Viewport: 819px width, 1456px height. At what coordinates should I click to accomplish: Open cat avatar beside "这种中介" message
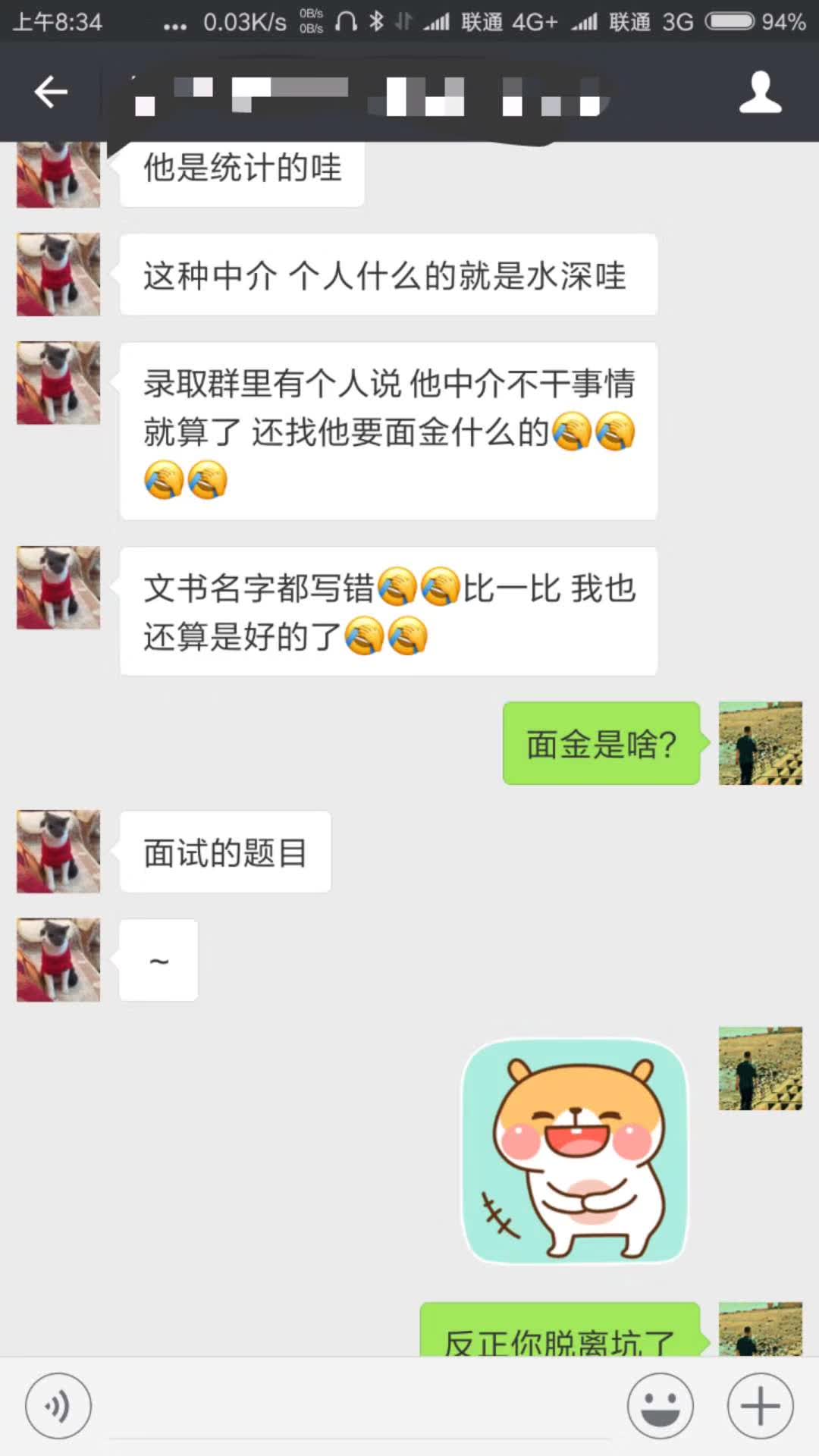[58, 275]
